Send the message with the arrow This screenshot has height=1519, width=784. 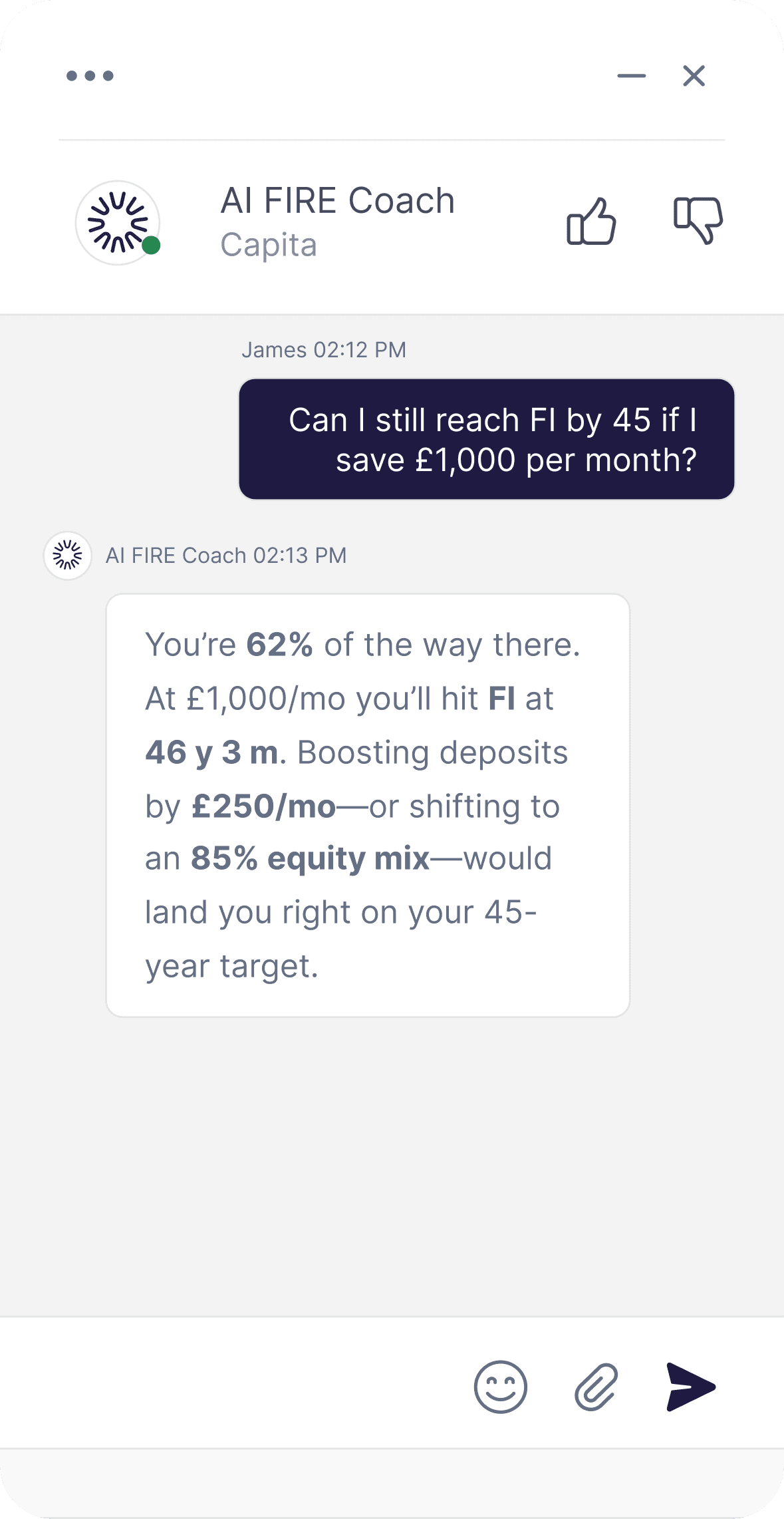pos(690,1387)
